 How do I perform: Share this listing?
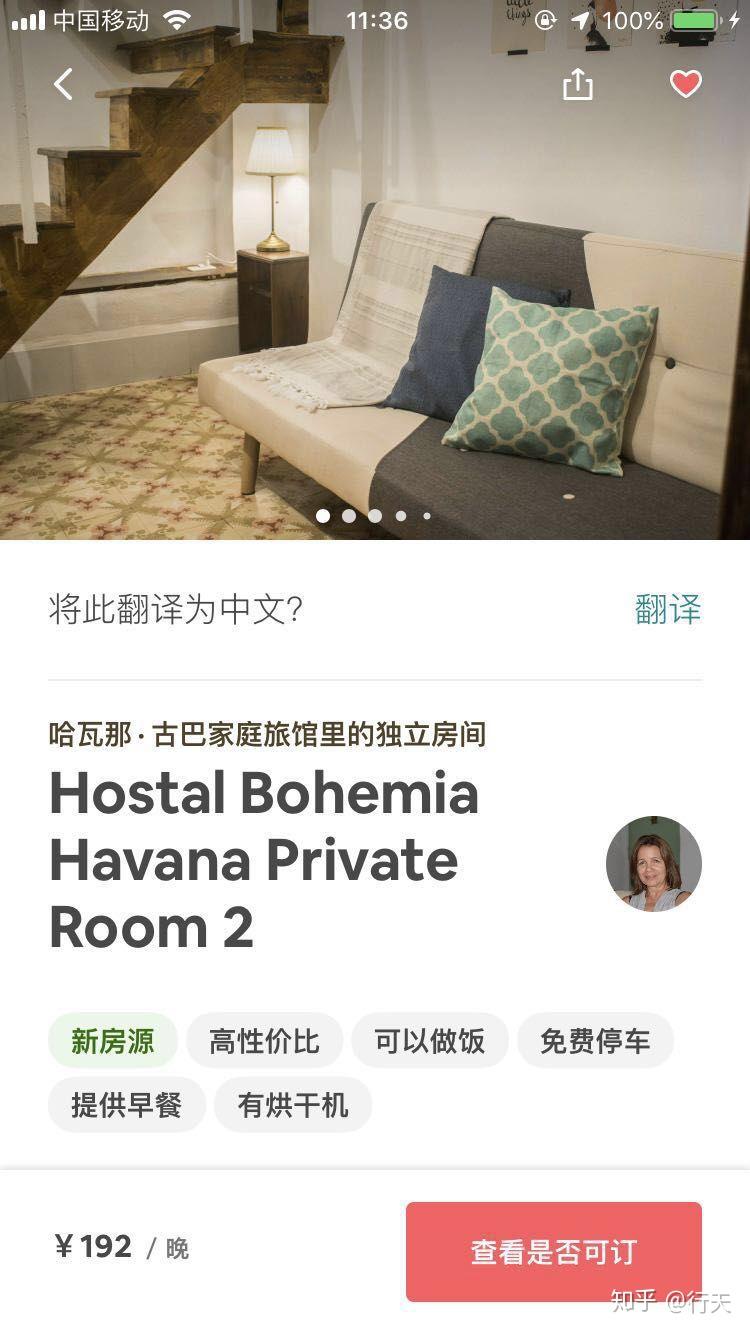pyautogui.click(x=578, y=85)
